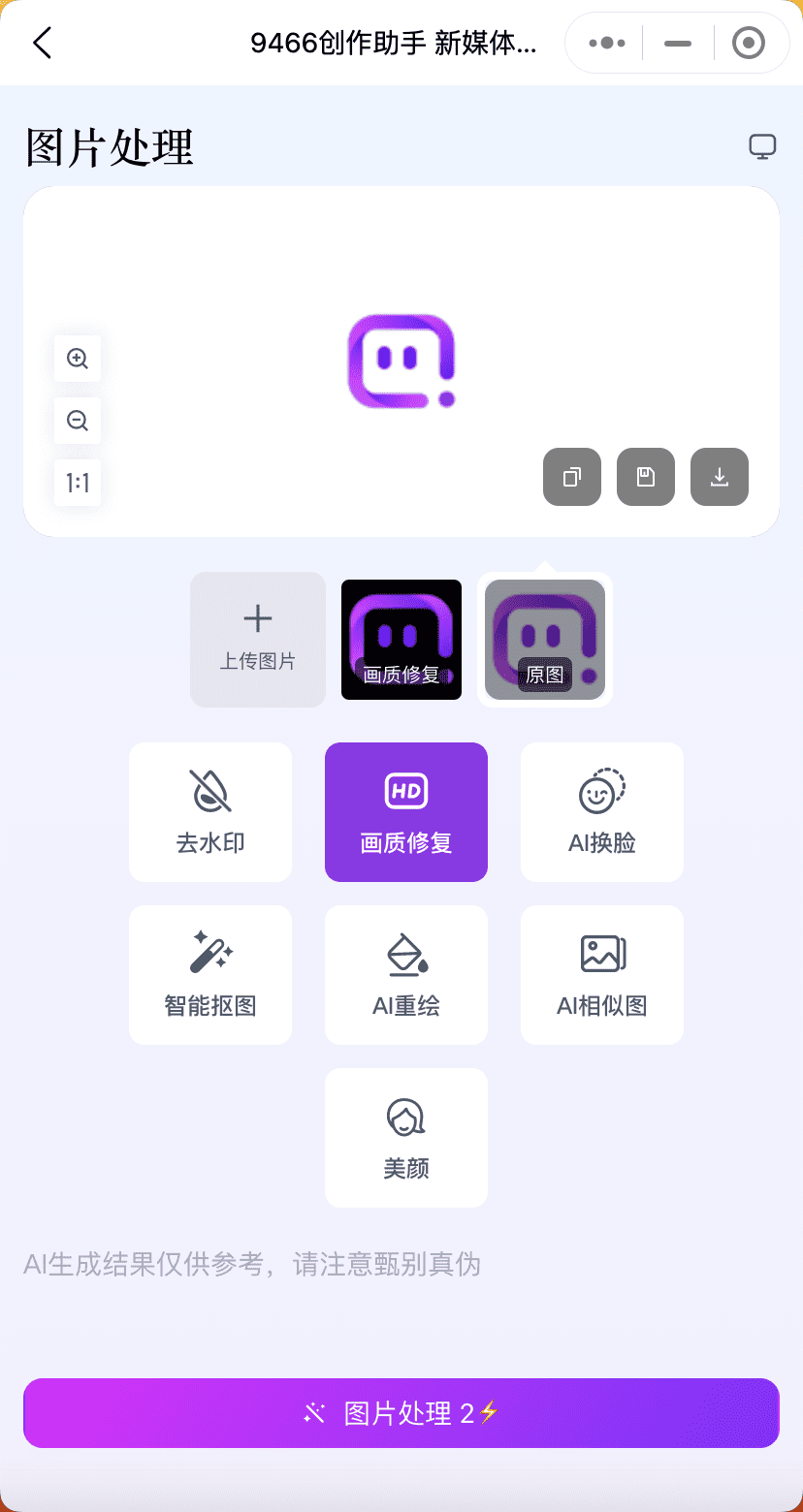This screenshot has width=803, height=1512.
Task: Reset preview to 1:1 scale
Action: click(x=78, y=483)
